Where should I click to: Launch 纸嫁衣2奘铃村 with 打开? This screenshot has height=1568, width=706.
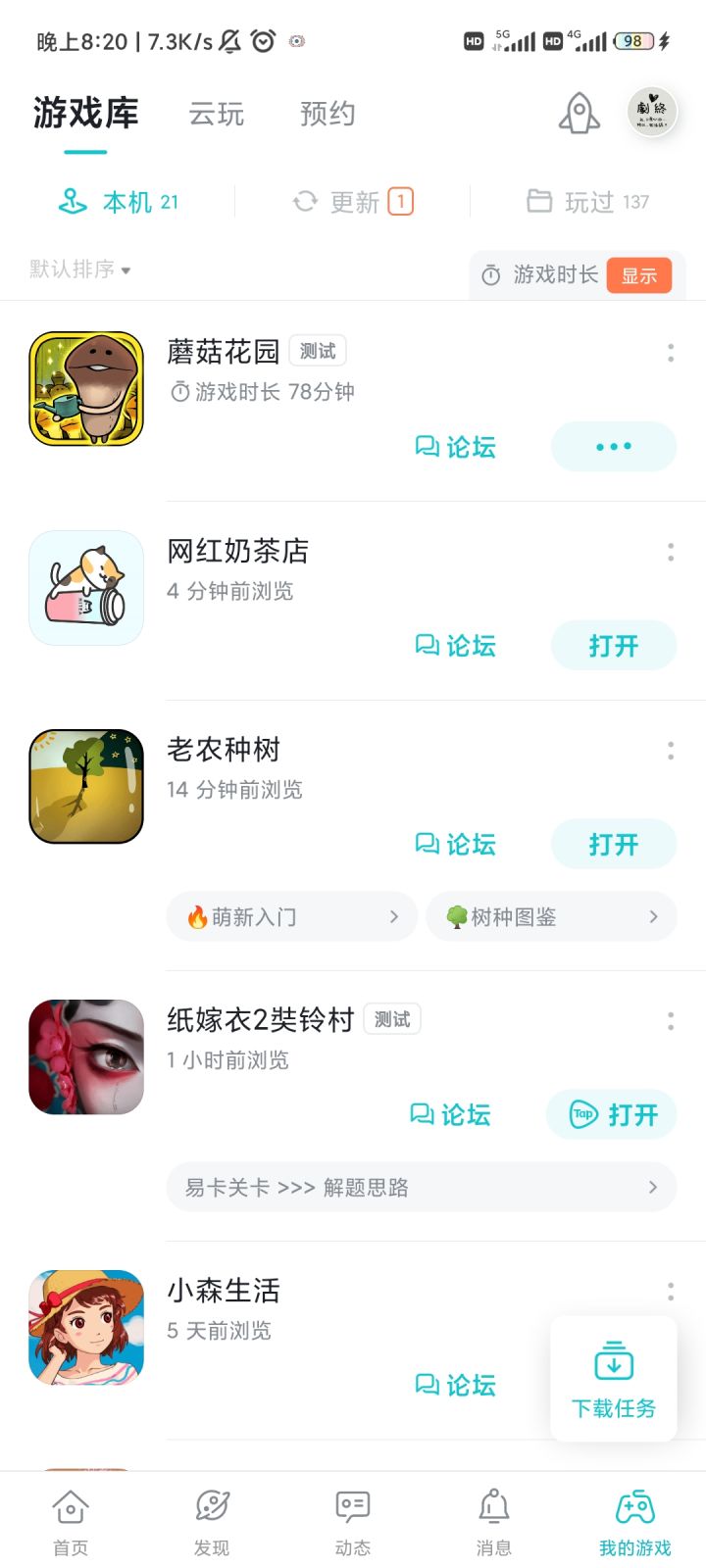click(x=612, y=1115)
